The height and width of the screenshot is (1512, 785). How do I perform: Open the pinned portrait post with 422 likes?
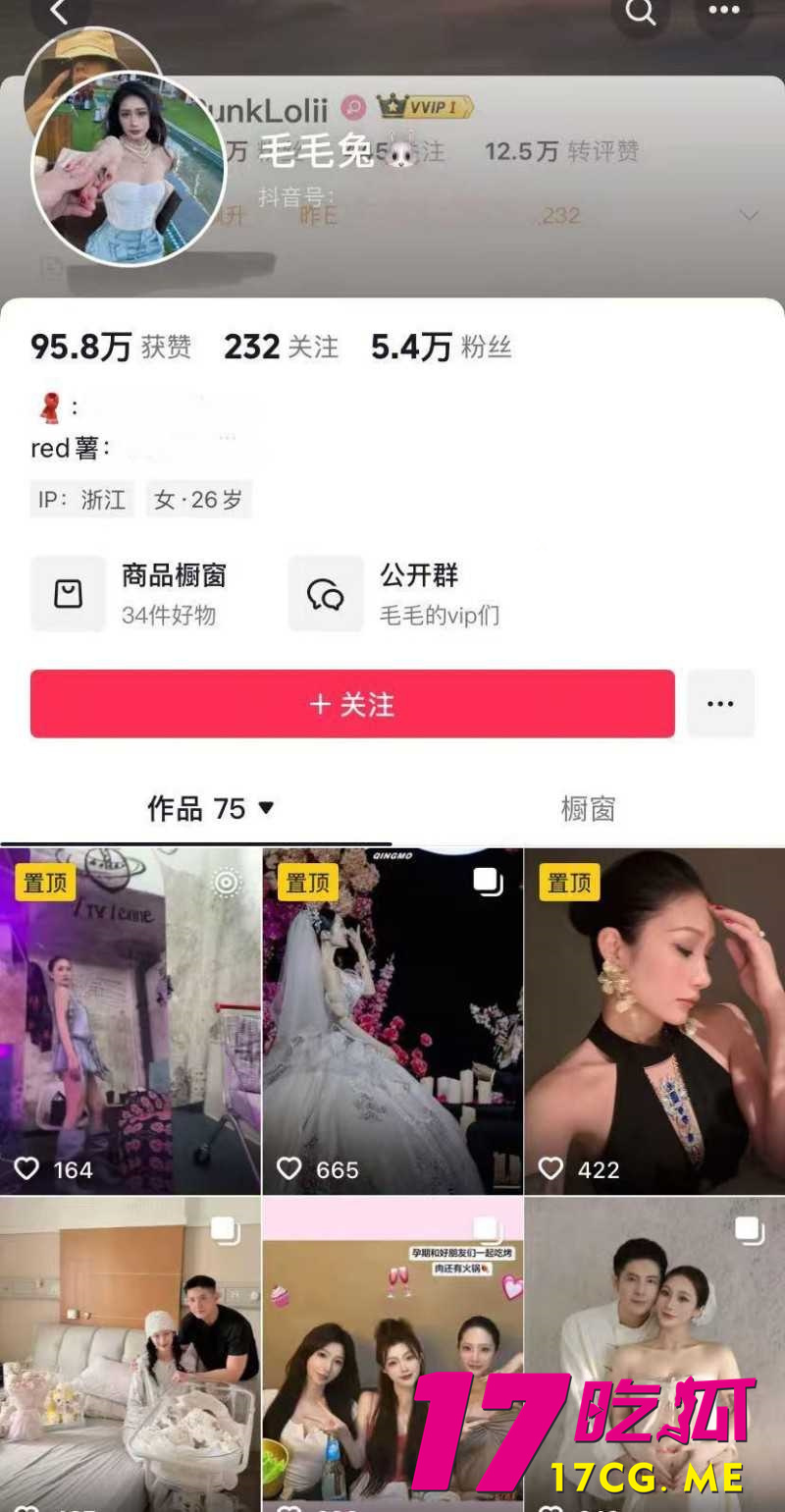pos(654,1021)
